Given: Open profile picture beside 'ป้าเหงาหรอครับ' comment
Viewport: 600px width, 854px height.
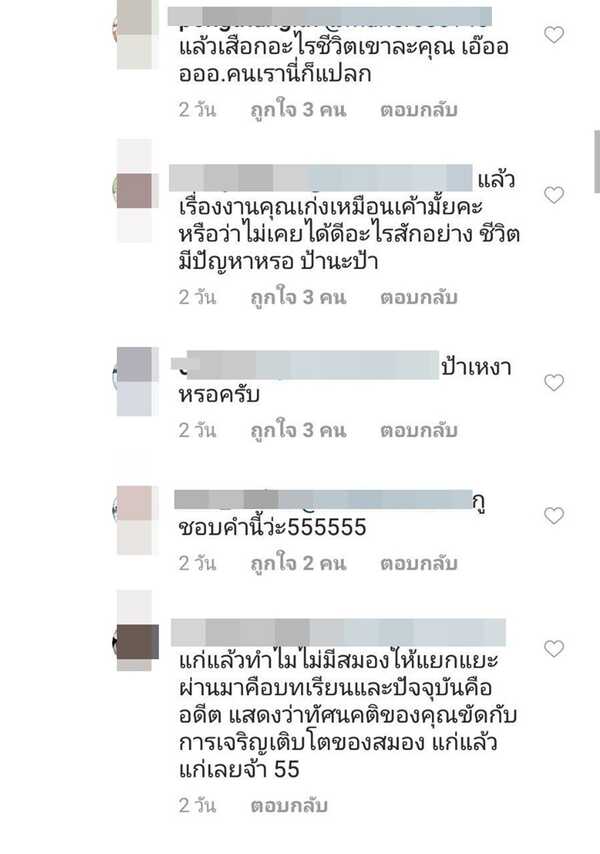Looking at the screenshot, I should [135, 380].
